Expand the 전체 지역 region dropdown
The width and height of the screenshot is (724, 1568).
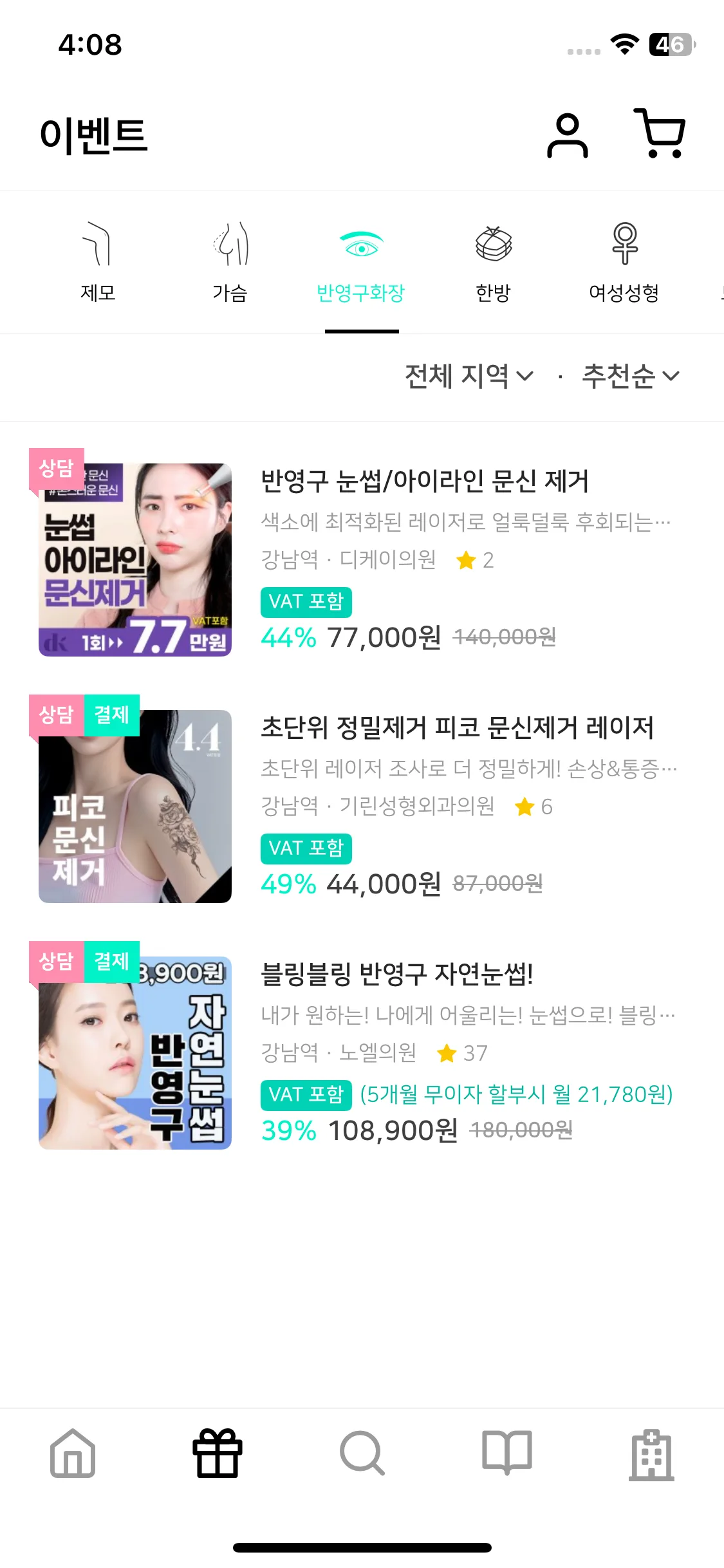pos(469,377)
